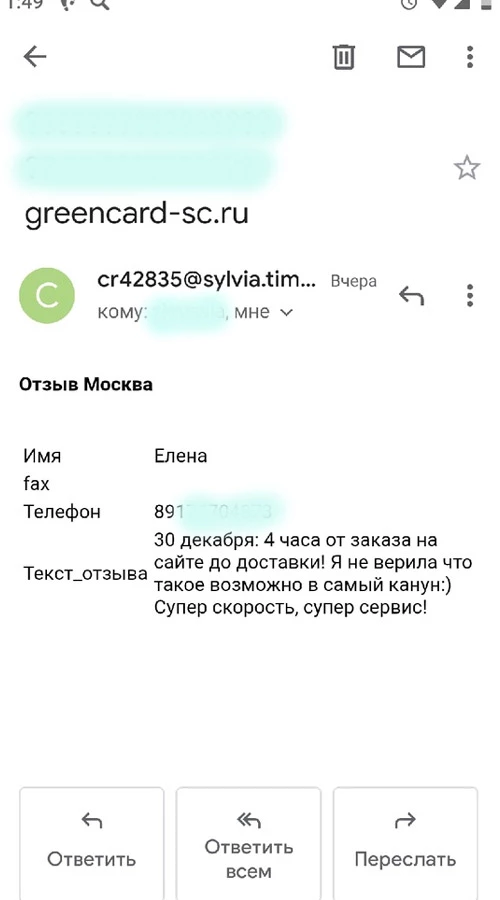The image size is (500, 900).
Task: Forward the email with Переслать
Action: 405,842
